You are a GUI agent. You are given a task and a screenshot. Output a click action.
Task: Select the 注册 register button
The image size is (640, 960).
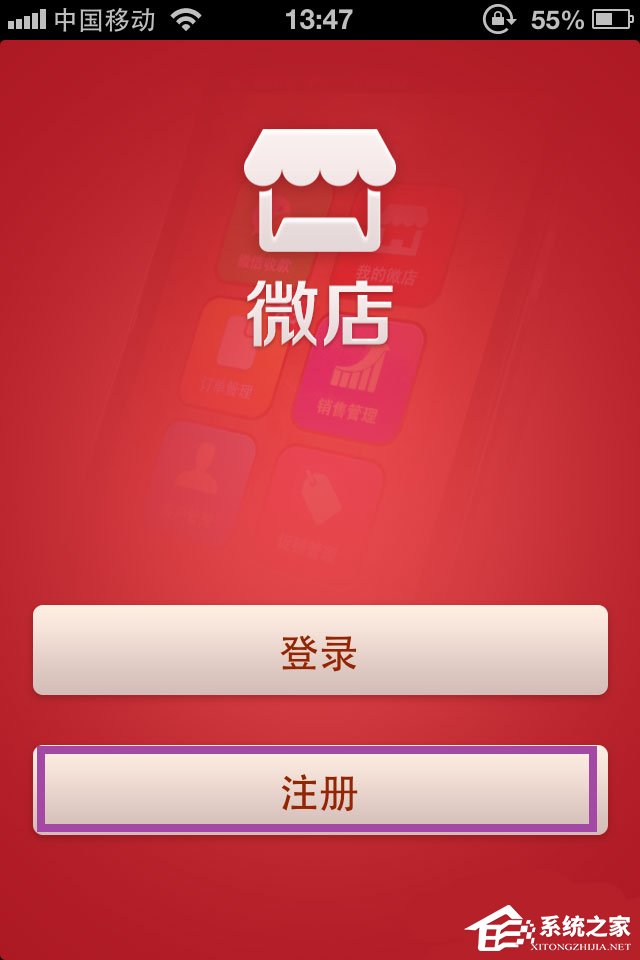point(320,790)
